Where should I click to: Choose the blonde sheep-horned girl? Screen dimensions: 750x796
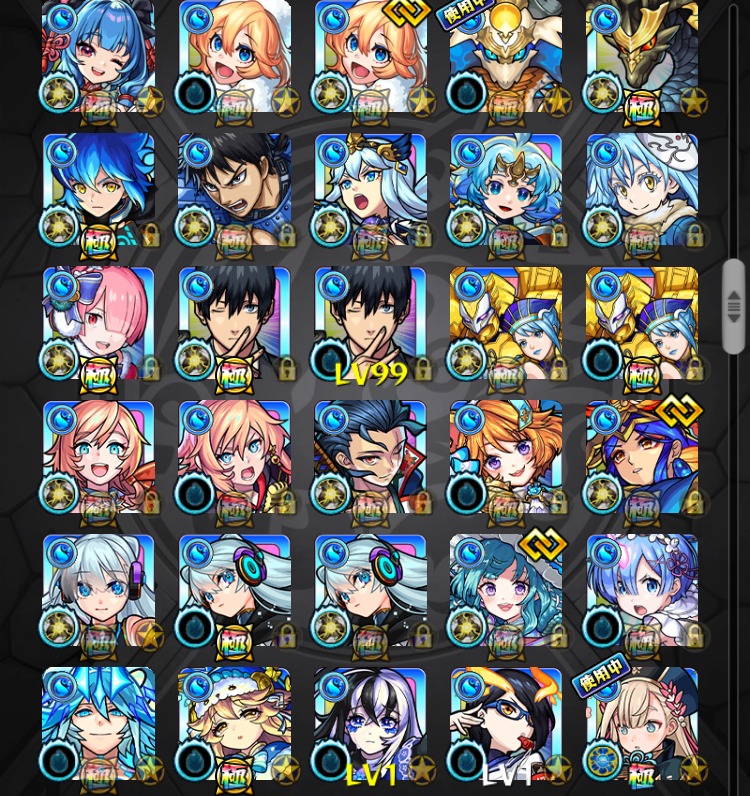tap(234, 723)
